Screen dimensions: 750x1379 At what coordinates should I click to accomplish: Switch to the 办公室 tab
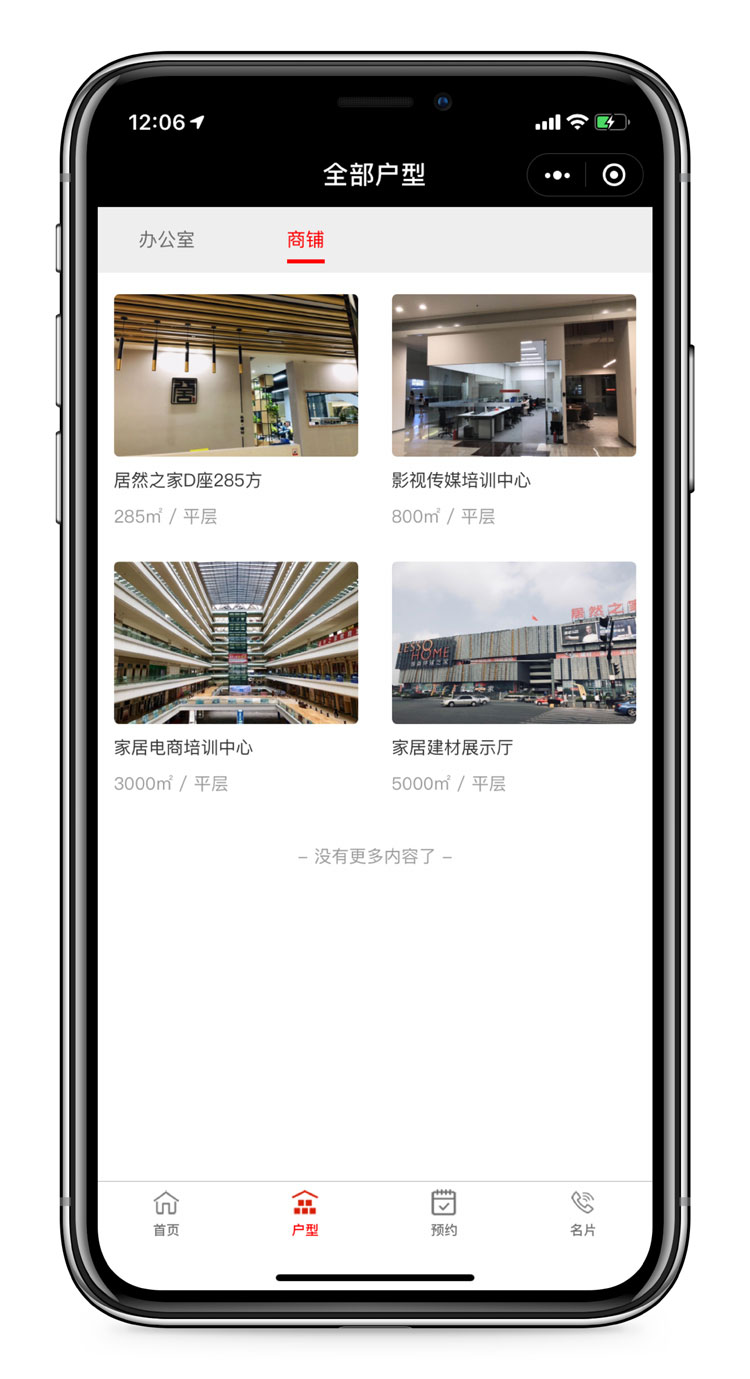pyautogui.click(x=167, y=240)
